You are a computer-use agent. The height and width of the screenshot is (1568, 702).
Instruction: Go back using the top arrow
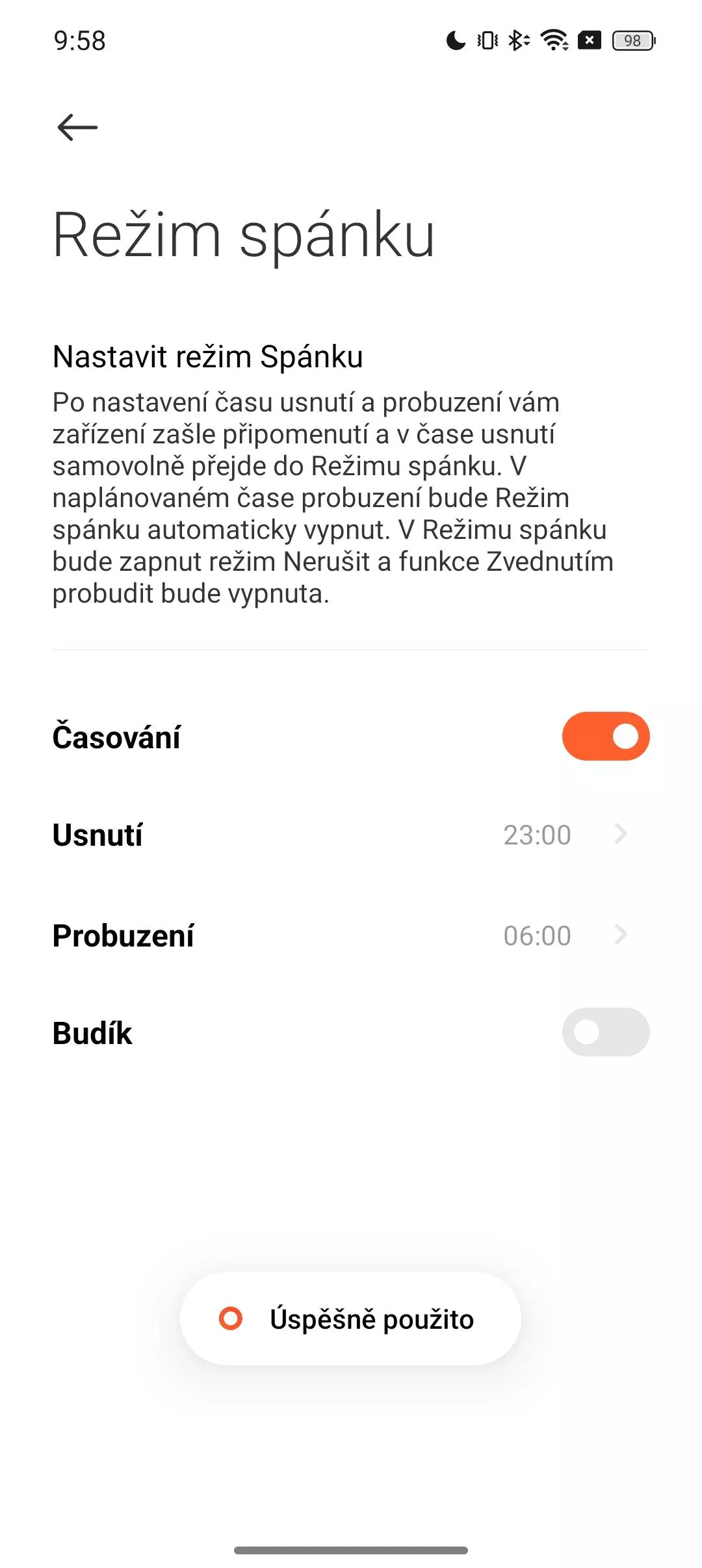click(77, 127)
